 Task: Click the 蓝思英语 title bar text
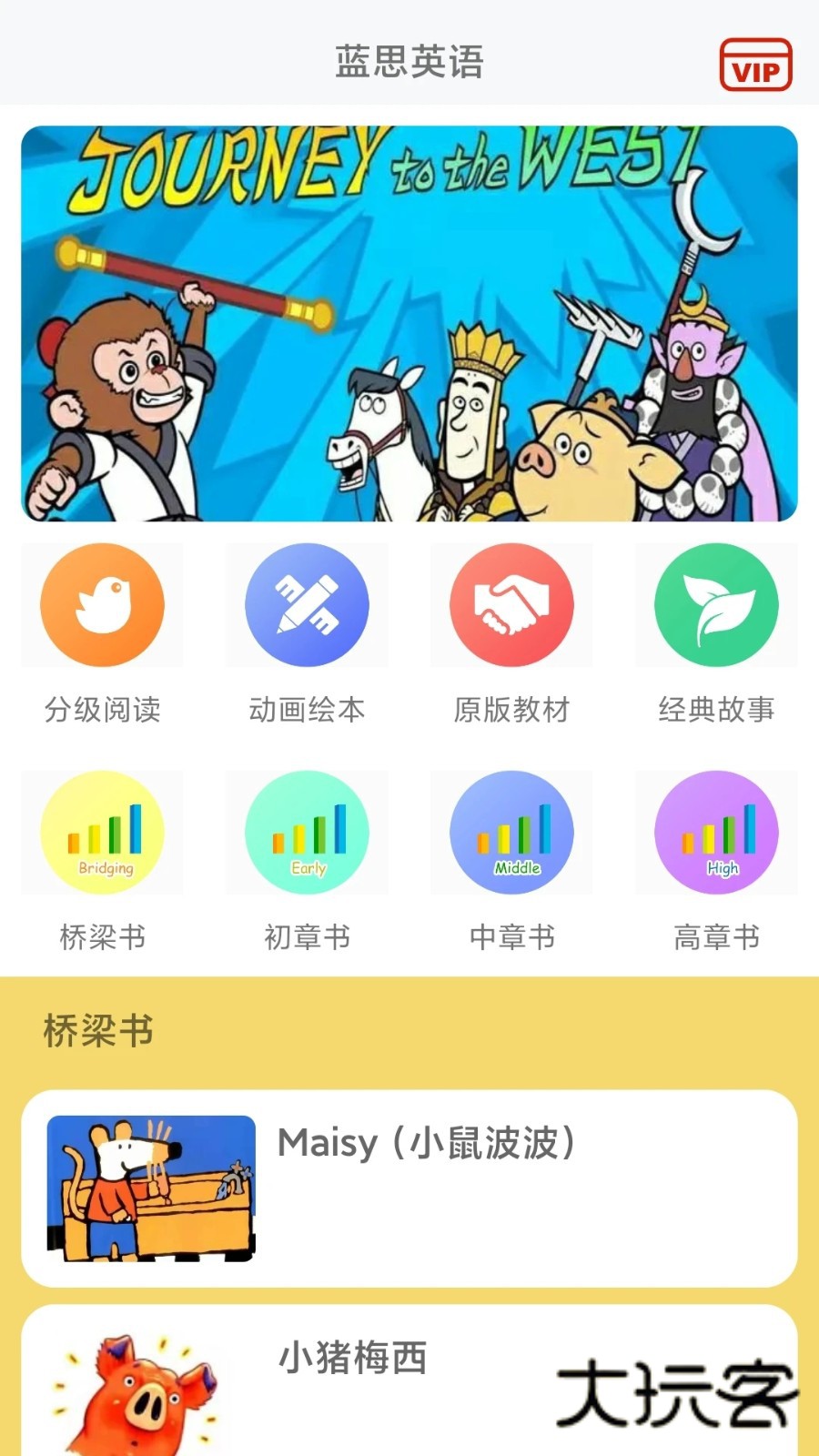[x=409, y=62]
